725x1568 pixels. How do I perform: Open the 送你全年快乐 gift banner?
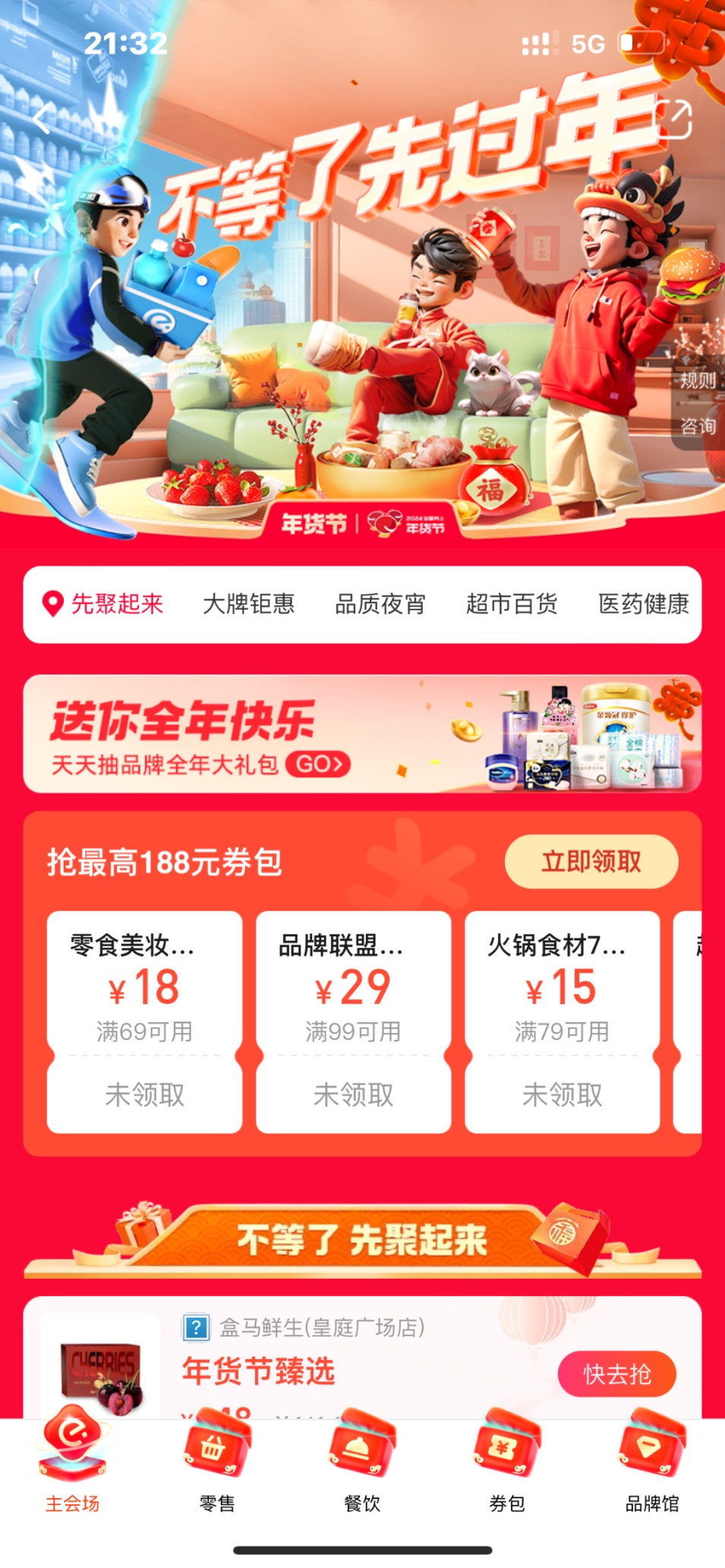tap(362, 734)
